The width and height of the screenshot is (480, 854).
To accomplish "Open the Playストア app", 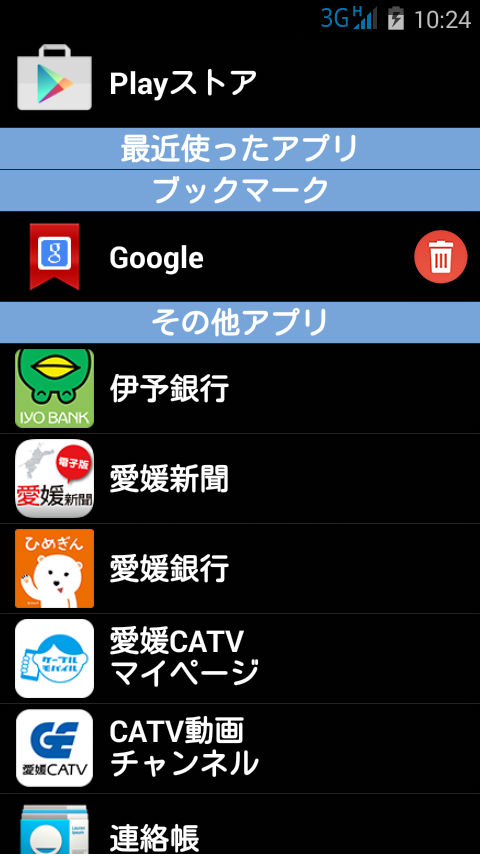I will 240,82.
